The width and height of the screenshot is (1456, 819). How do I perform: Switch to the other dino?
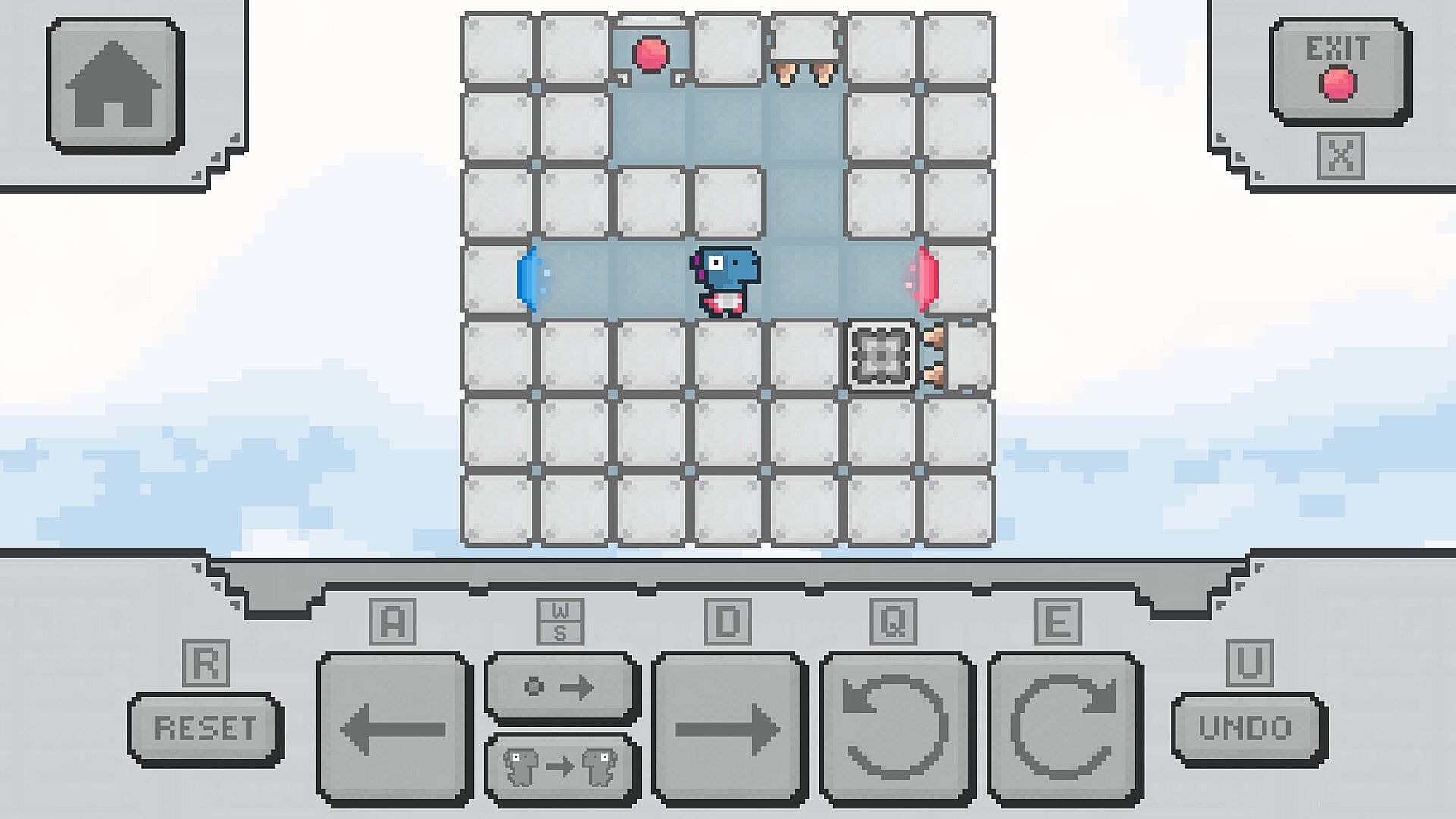(560, 767)
